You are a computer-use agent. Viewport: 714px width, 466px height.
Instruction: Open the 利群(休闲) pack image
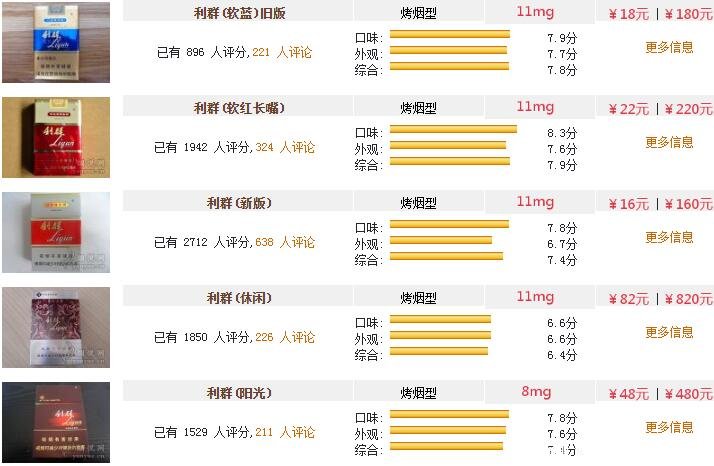(x=42, y=327)
